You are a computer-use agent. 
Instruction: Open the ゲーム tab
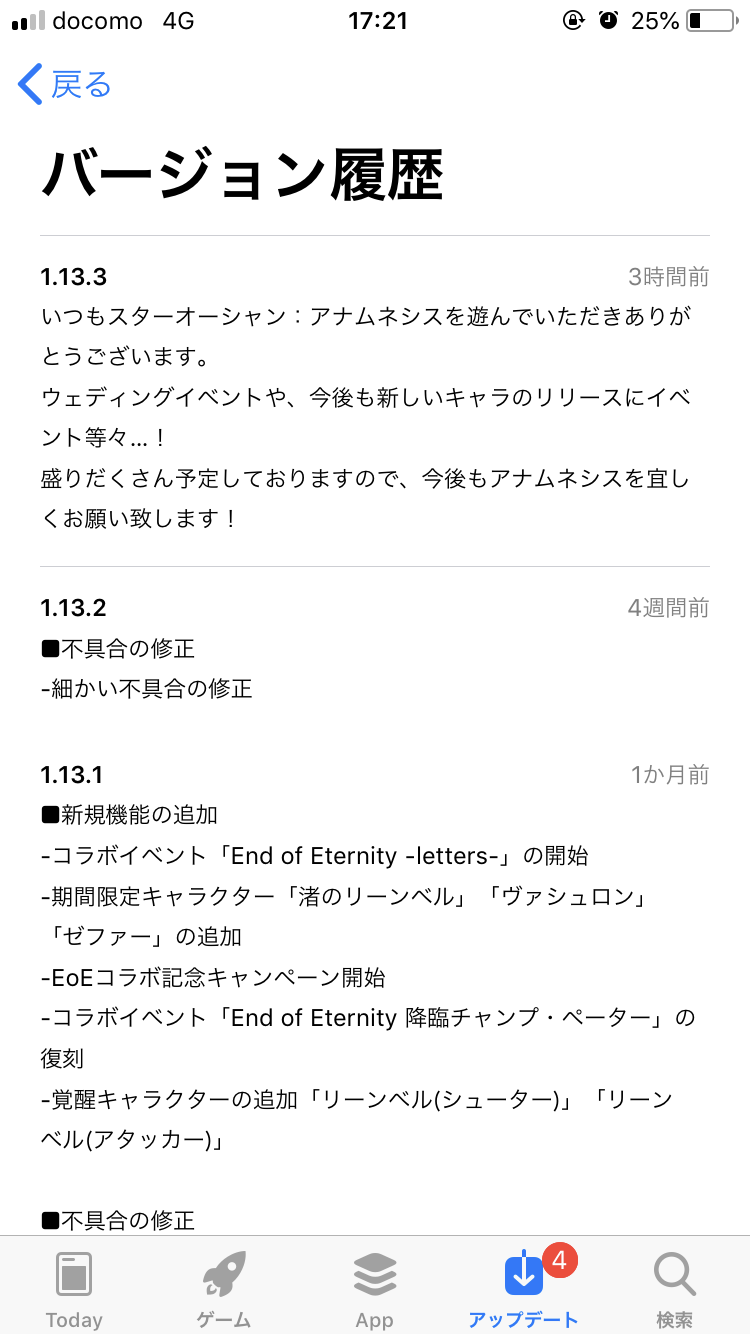click(224, 1288)
